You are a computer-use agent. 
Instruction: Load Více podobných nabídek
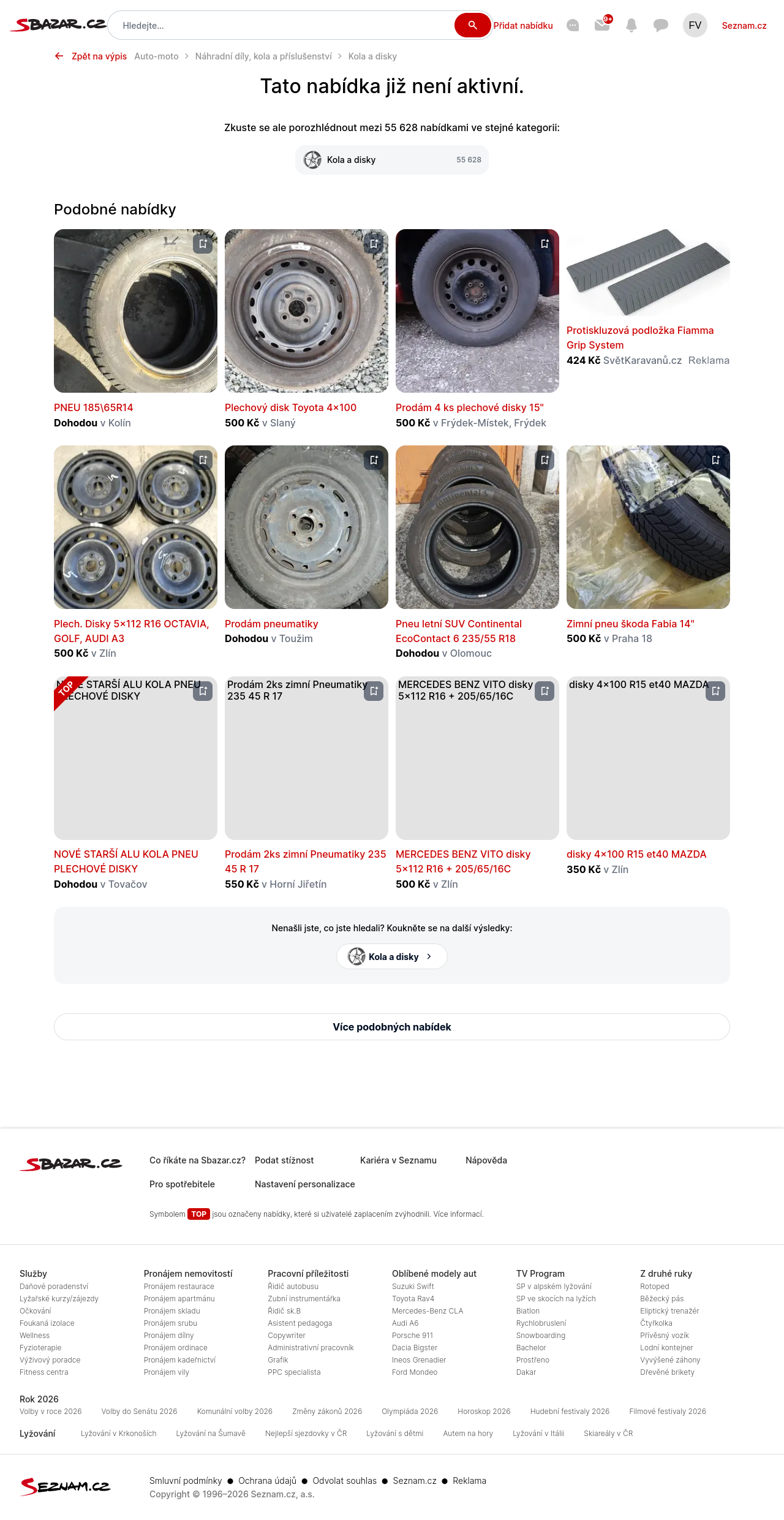[x=392, y=1027]
